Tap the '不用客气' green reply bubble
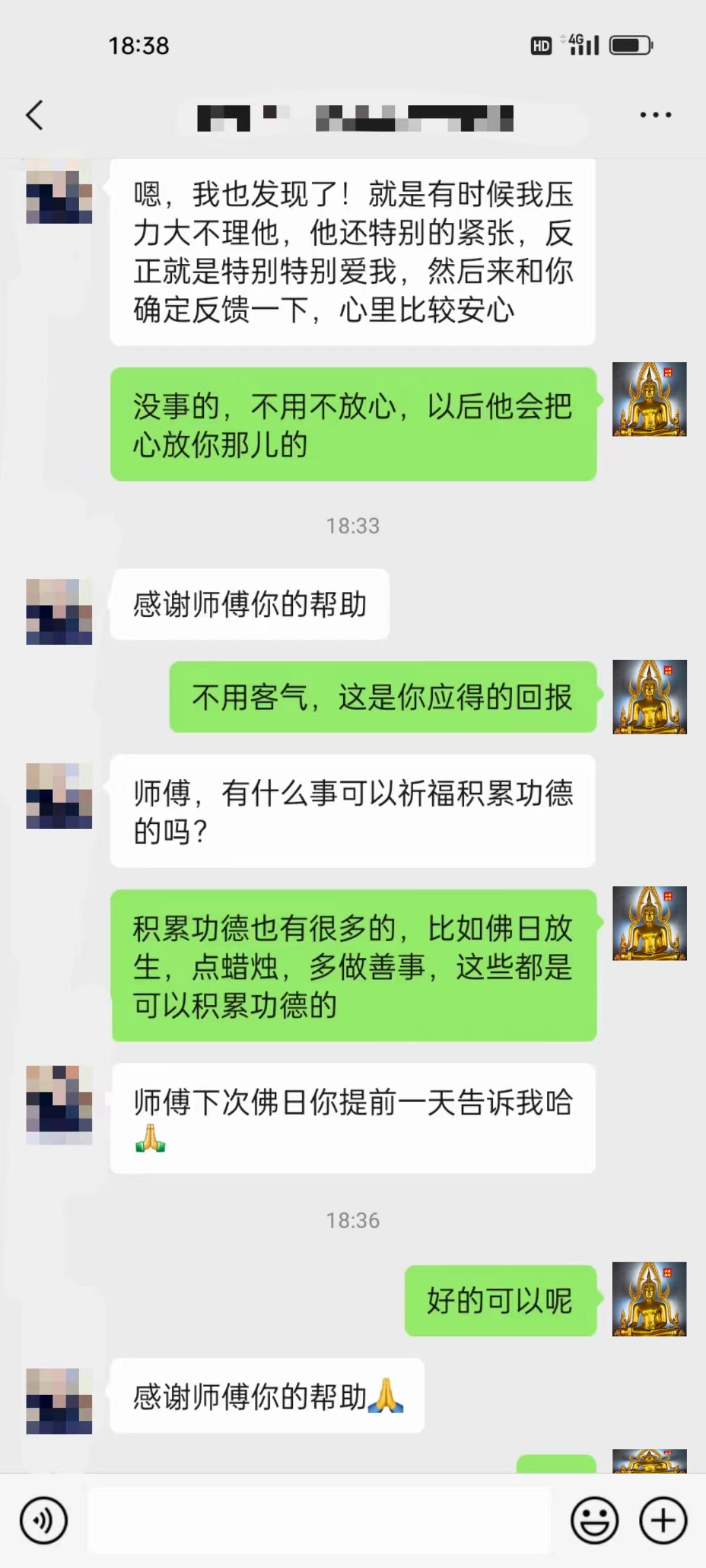 click(382, 698)
